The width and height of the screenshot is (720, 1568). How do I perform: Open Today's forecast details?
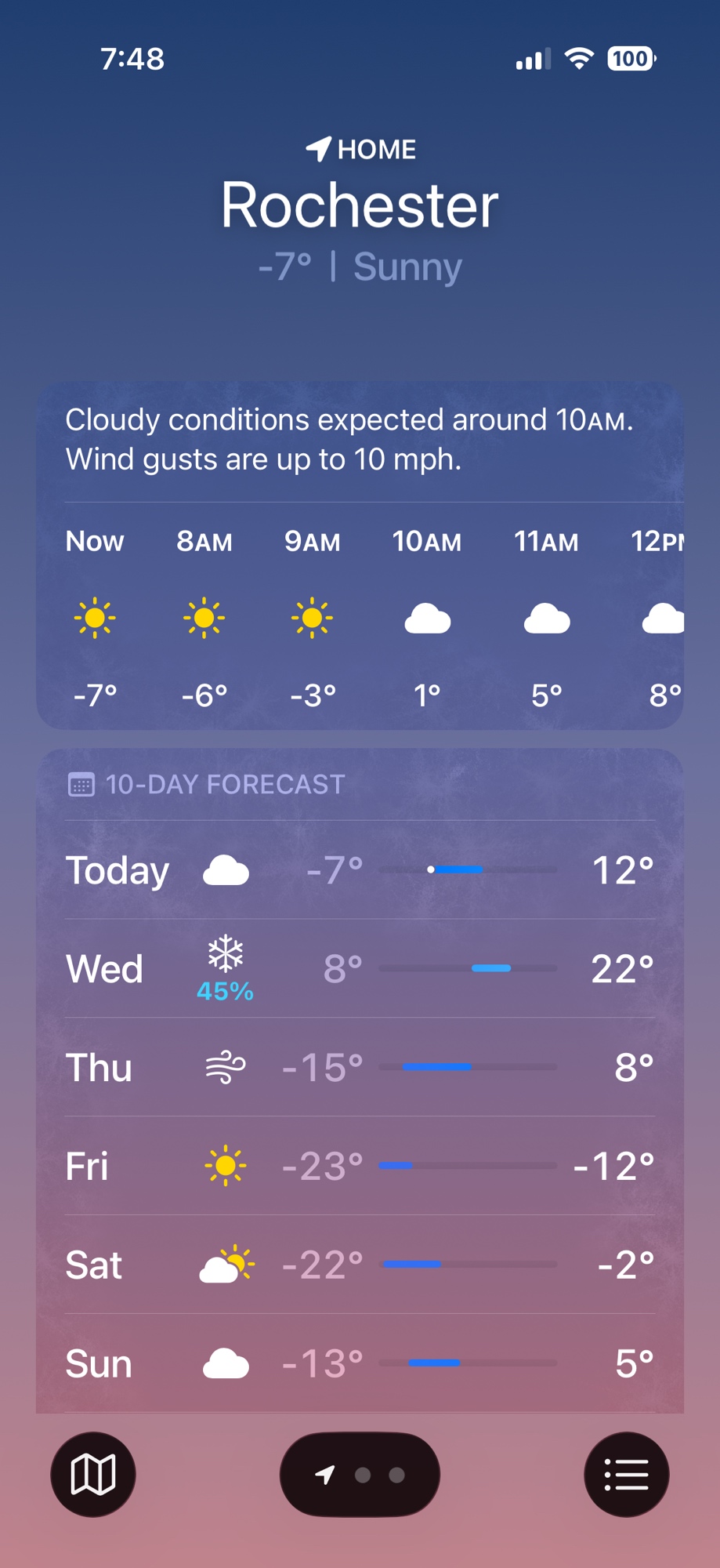click(360, 870)
